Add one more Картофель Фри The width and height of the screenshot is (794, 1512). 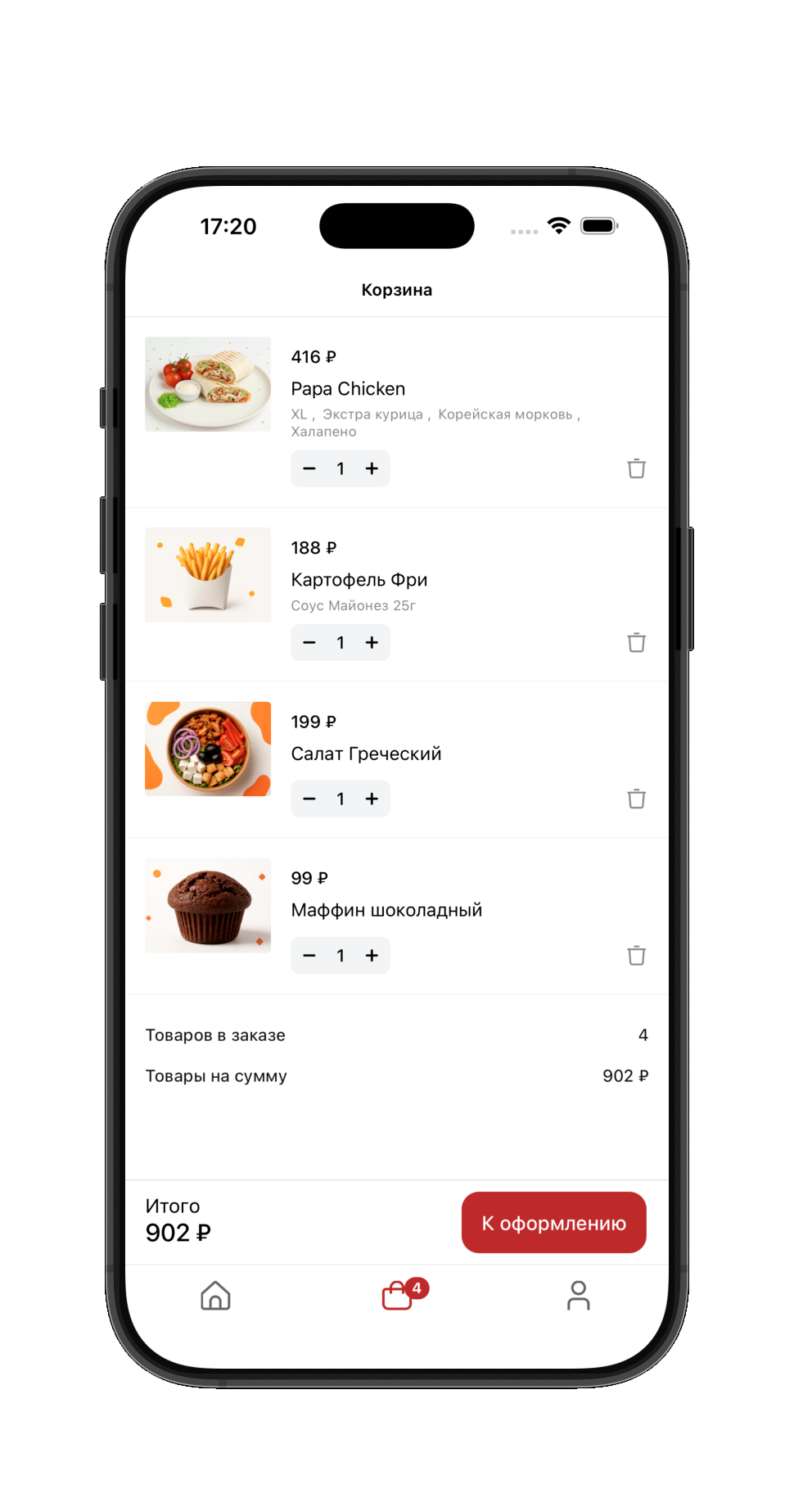pos(372,643)
